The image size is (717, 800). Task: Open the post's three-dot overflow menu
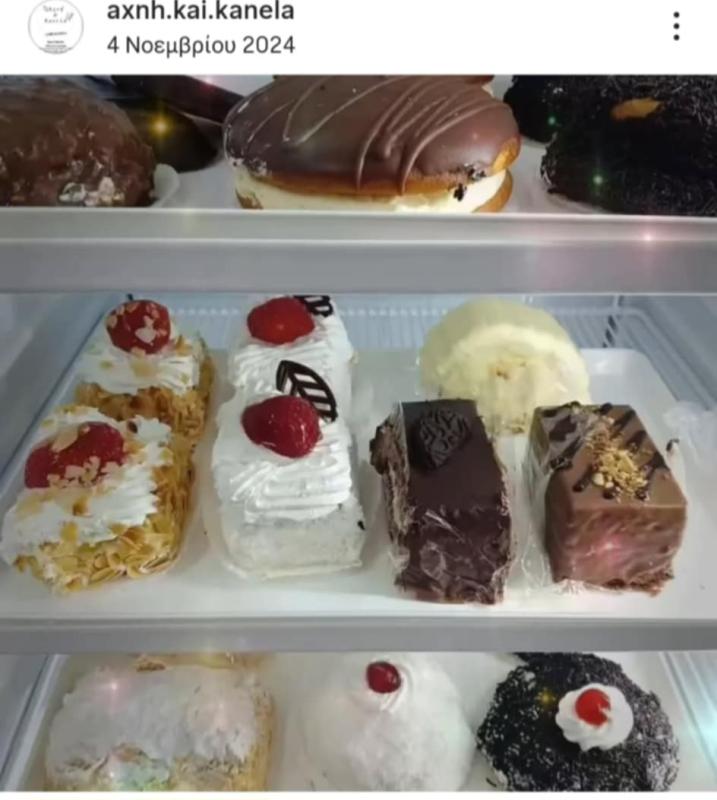pyautogui.click(x=677, y=27)
